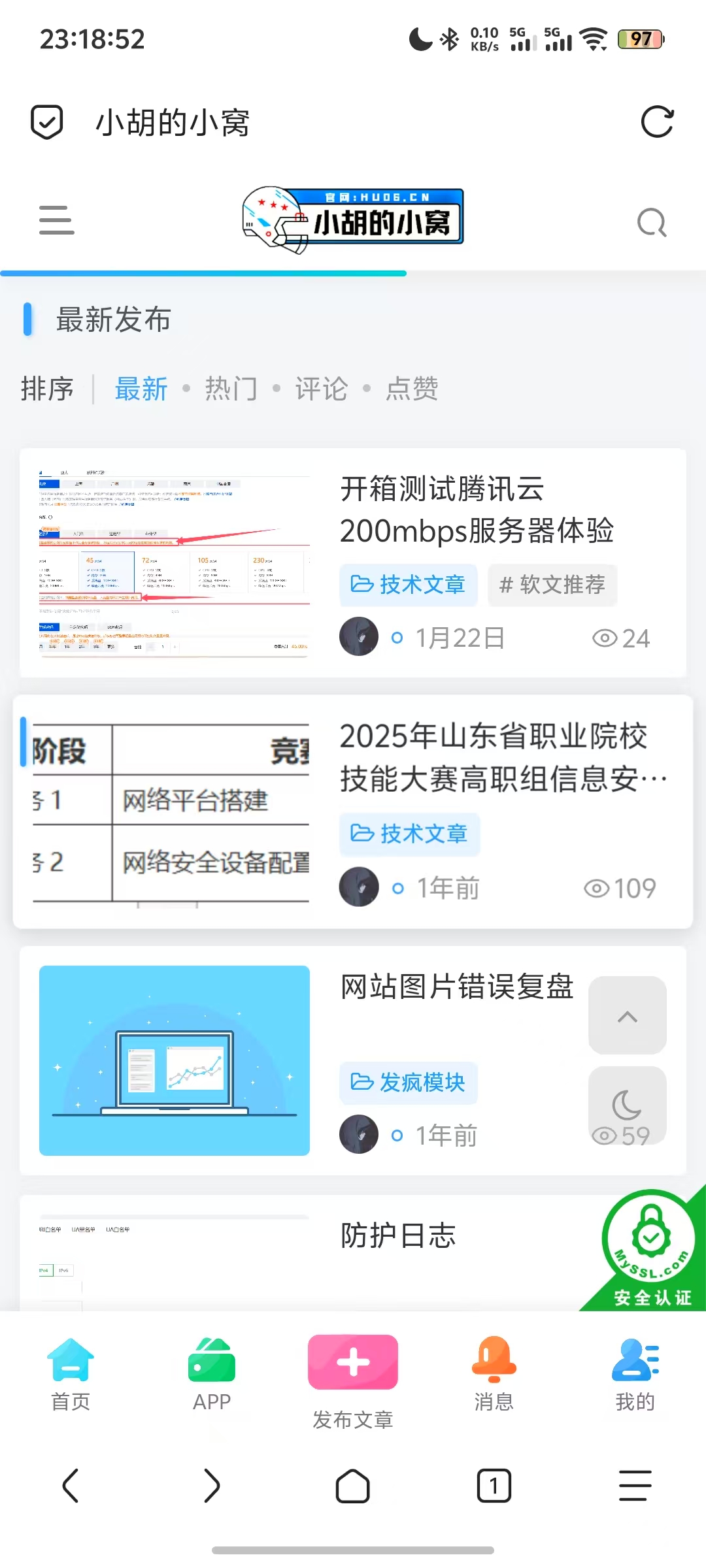Screen dimensions: 706x1568
Task: Open the hamburger drawer menu
Action: pos(56,220)
